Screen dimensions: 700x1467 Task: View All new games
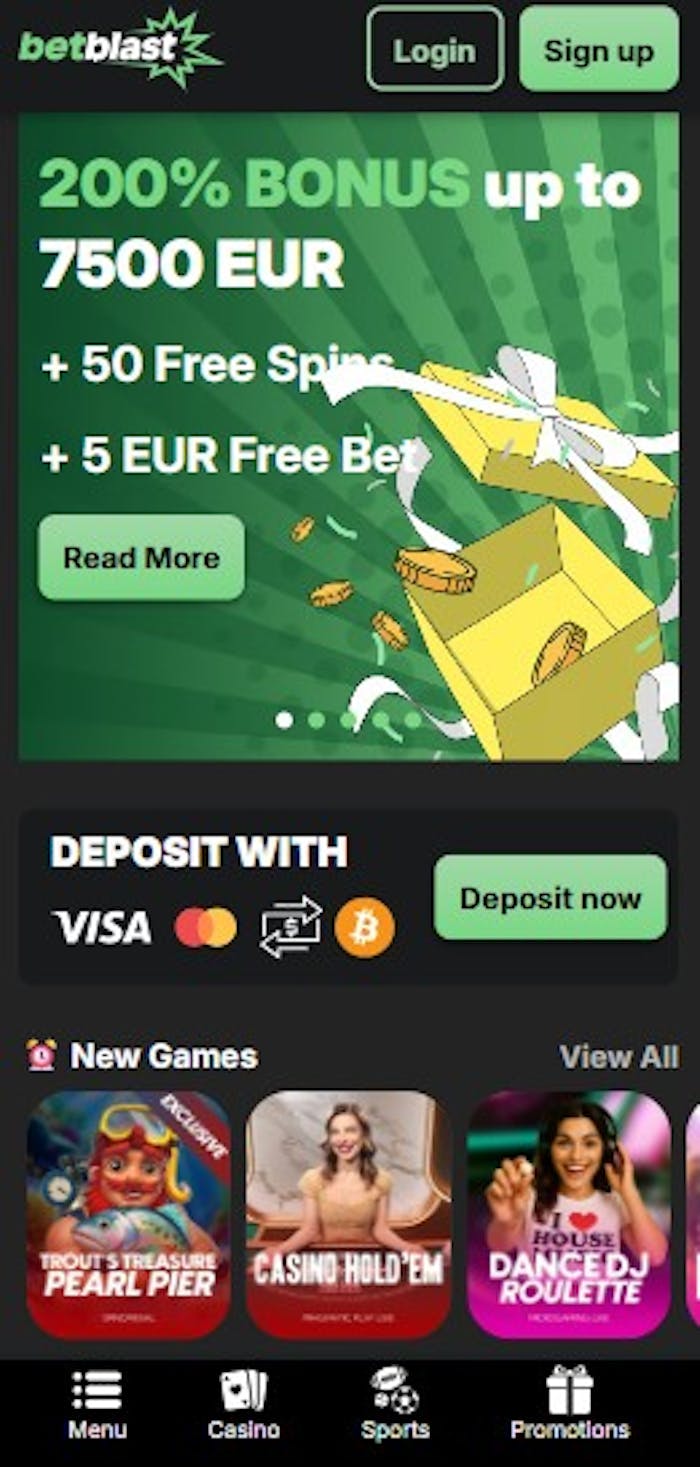[x=618, y=1056]
